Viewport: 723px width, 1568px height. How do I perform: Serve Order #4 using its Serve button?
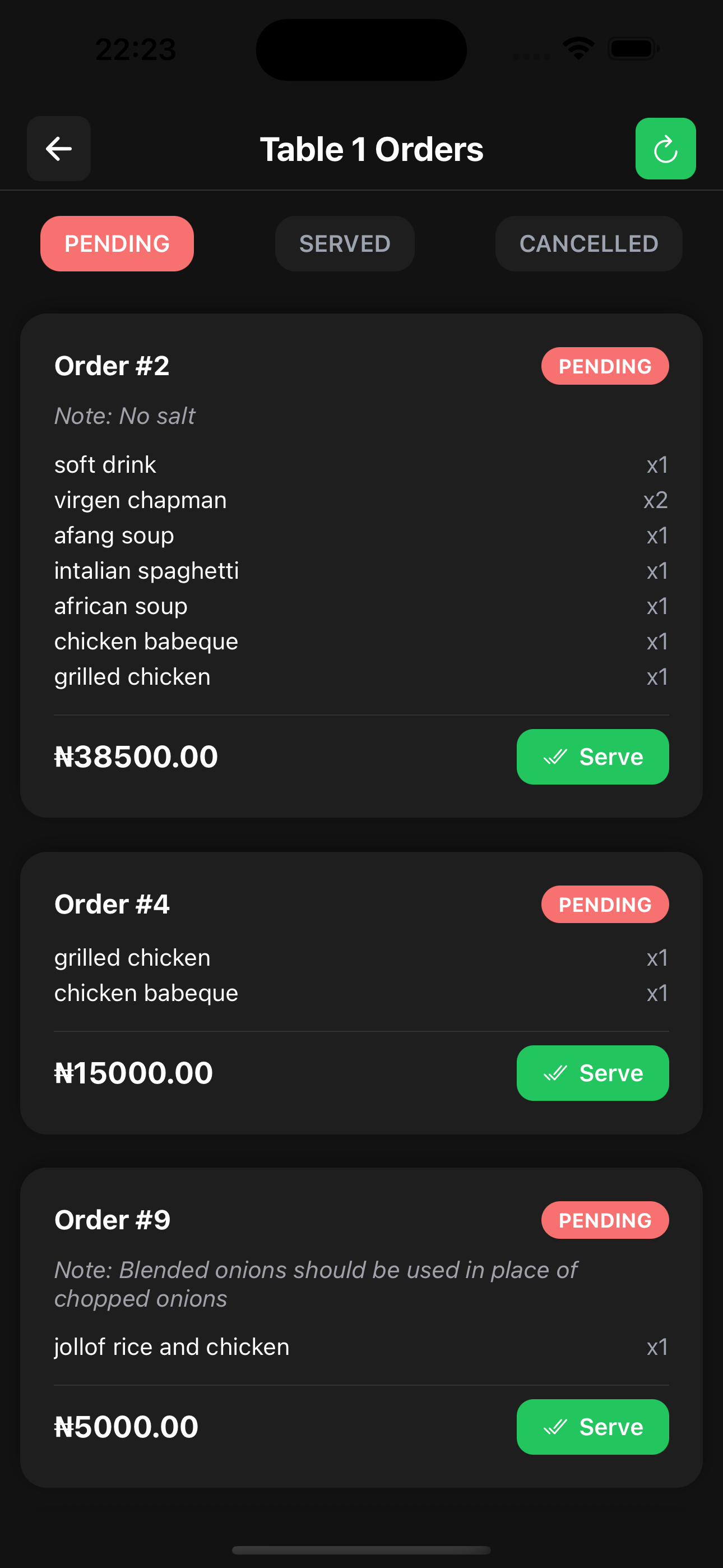(x=592, y=1073)
